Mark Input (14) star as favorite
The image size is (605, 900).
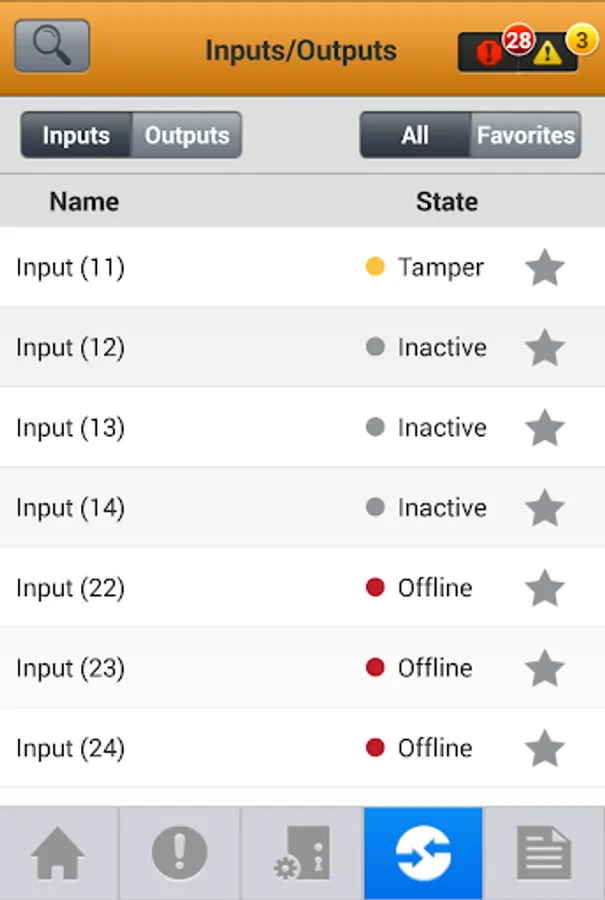coord(545,508)
